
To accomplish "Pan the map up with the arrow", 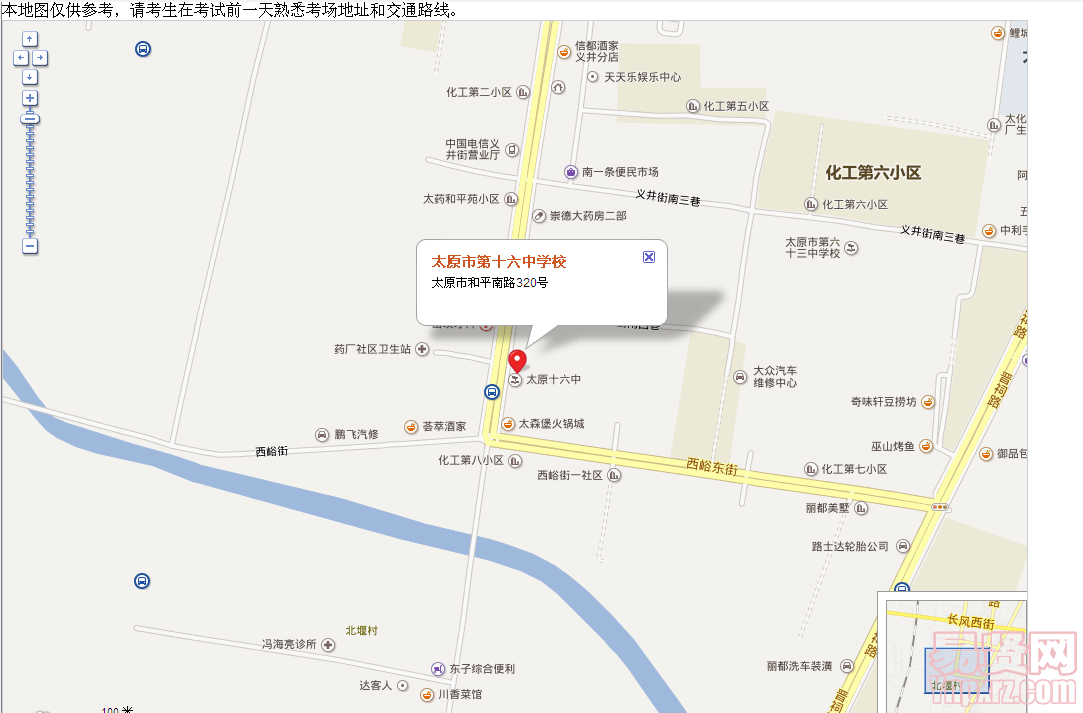I will point(30,39).
